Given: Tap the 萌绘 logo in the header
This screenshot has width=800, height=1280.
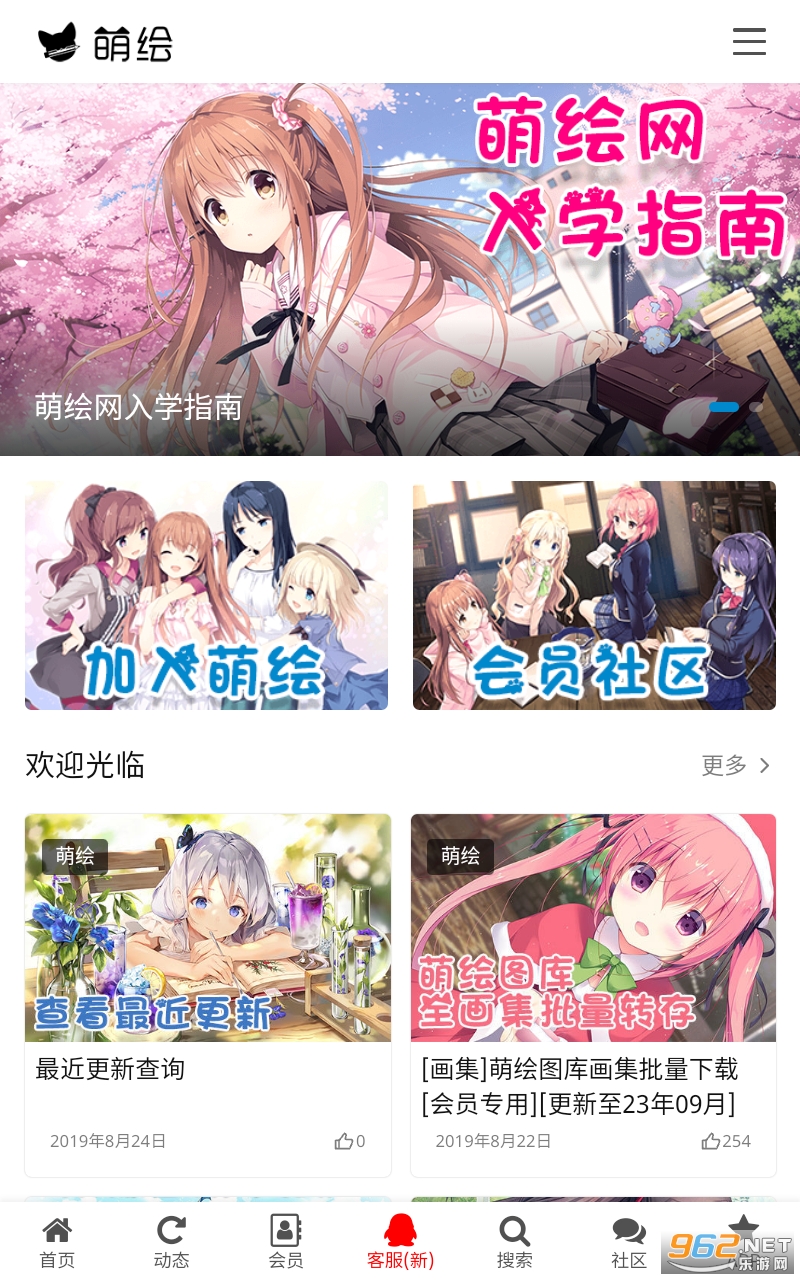Looking at the screenshot, I should pos(105,43).
